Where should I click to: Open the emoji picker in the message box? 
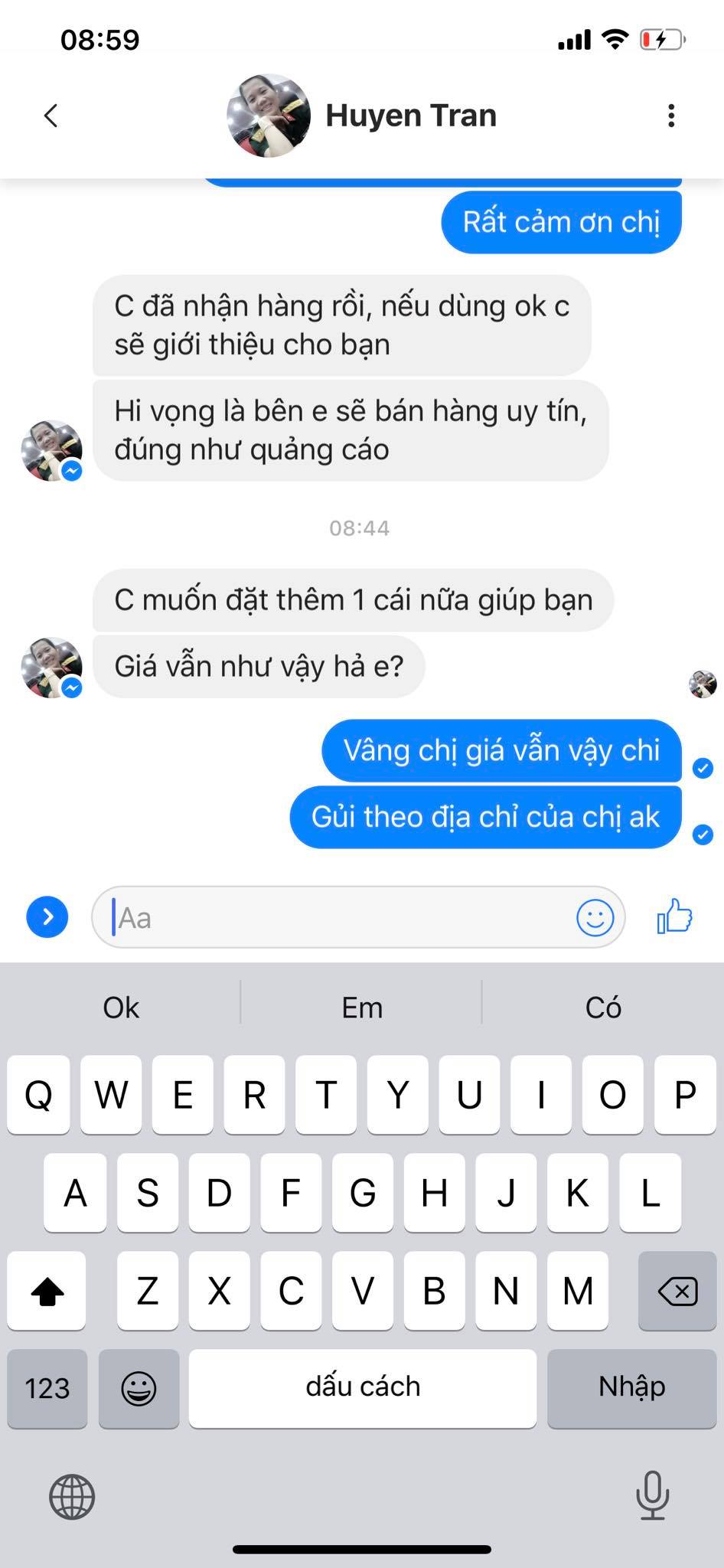pyautogui.click(x=595, y=917)
